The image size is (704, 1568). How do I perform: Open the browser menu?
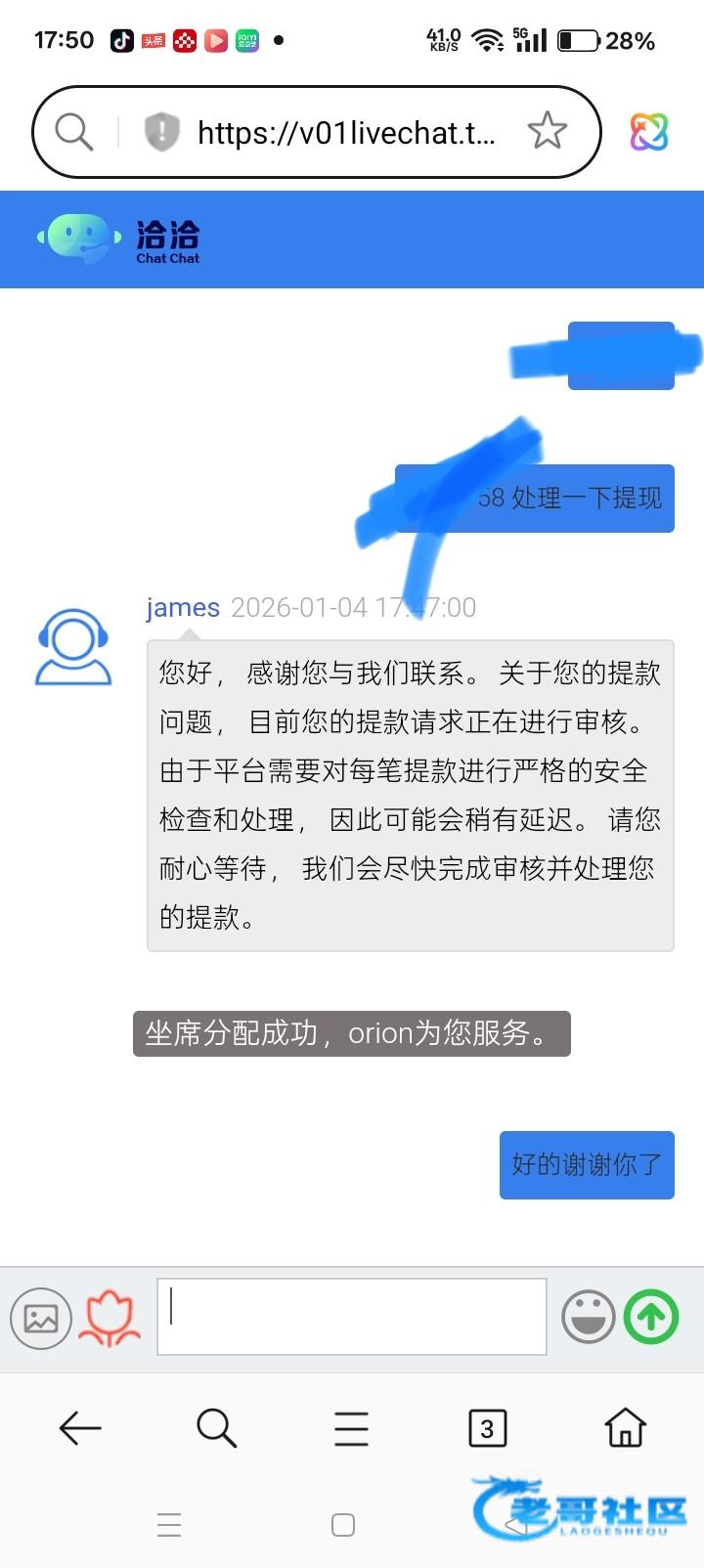tap(351, 1428)
